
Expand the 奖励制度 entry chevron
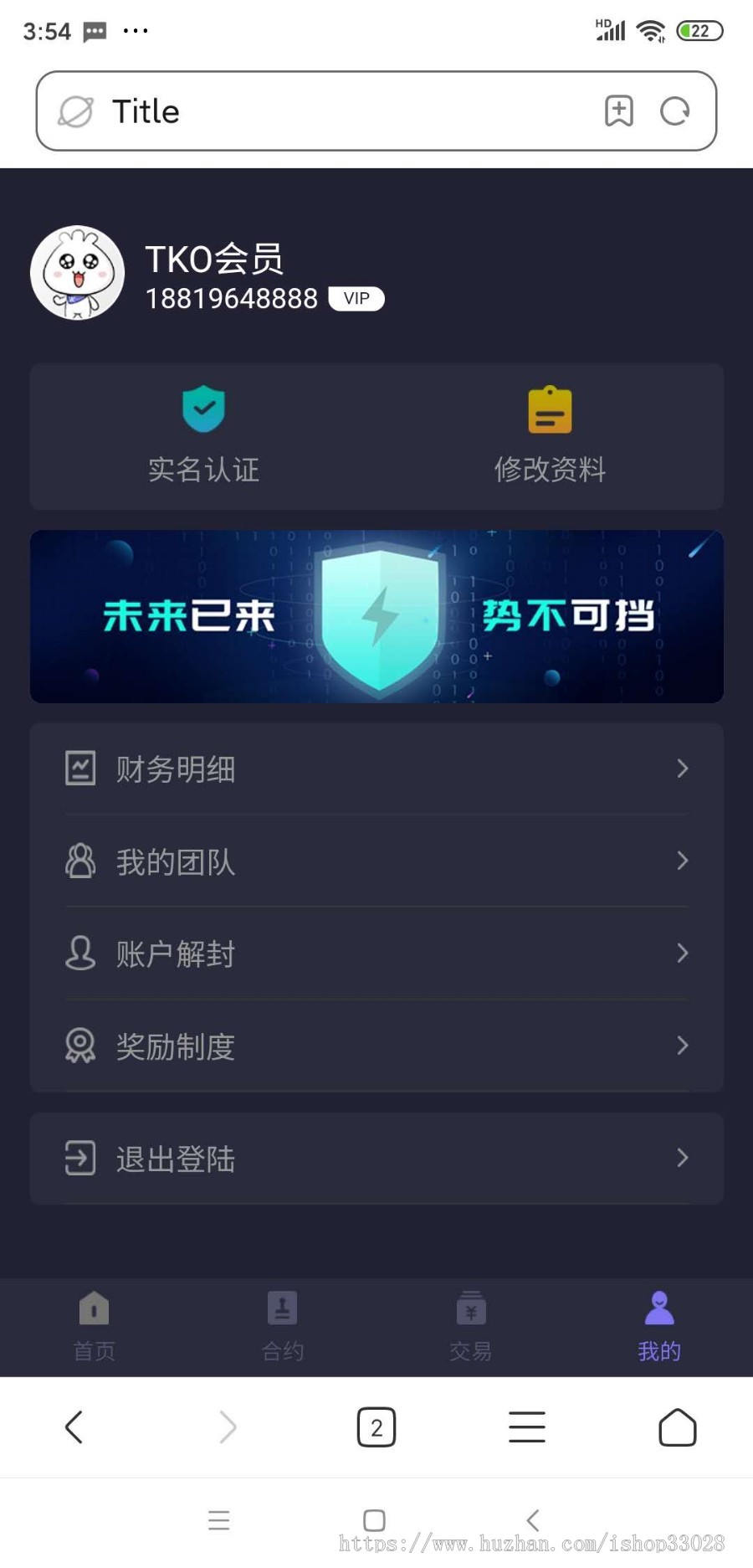[x=680, y=1045]
